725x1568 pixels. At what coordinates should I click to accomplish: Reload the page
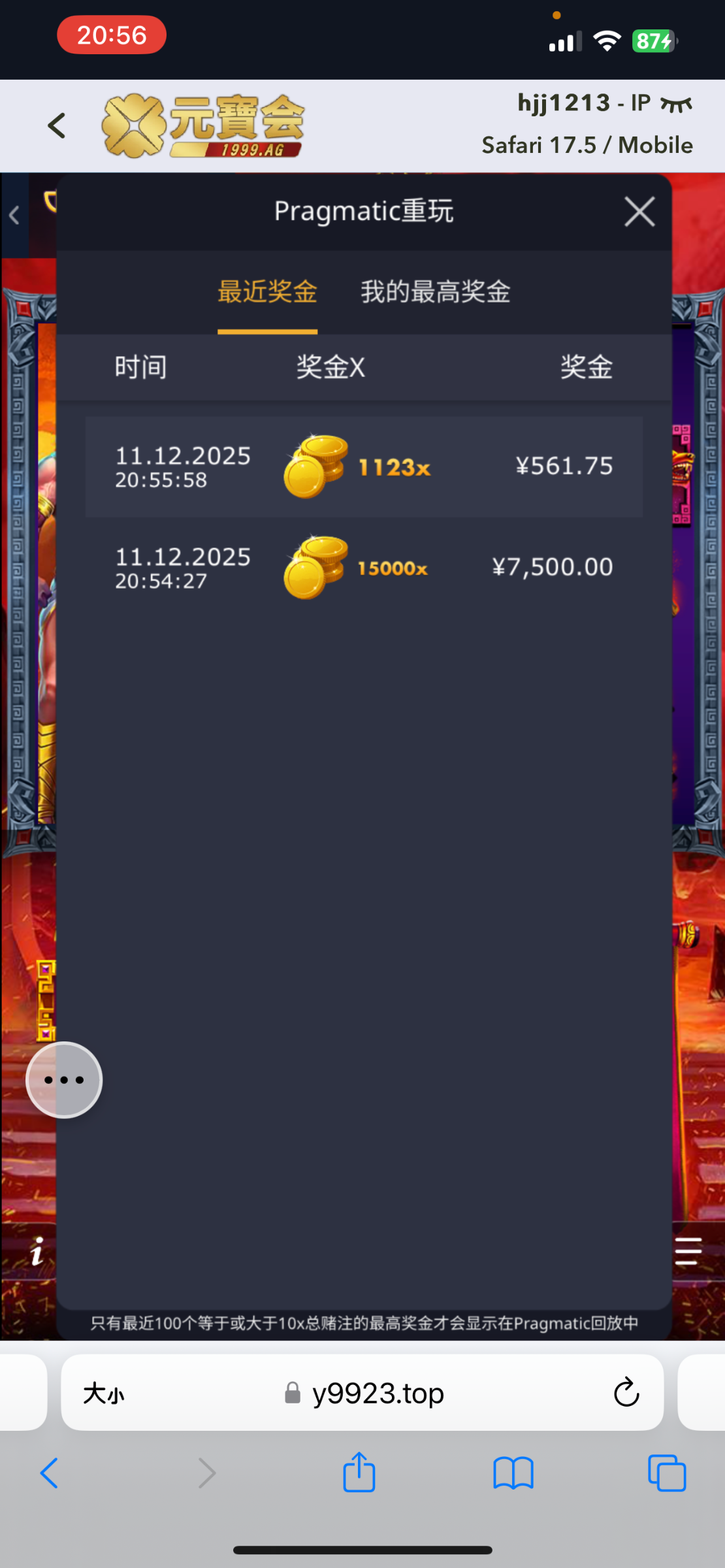click(626, 1392)
